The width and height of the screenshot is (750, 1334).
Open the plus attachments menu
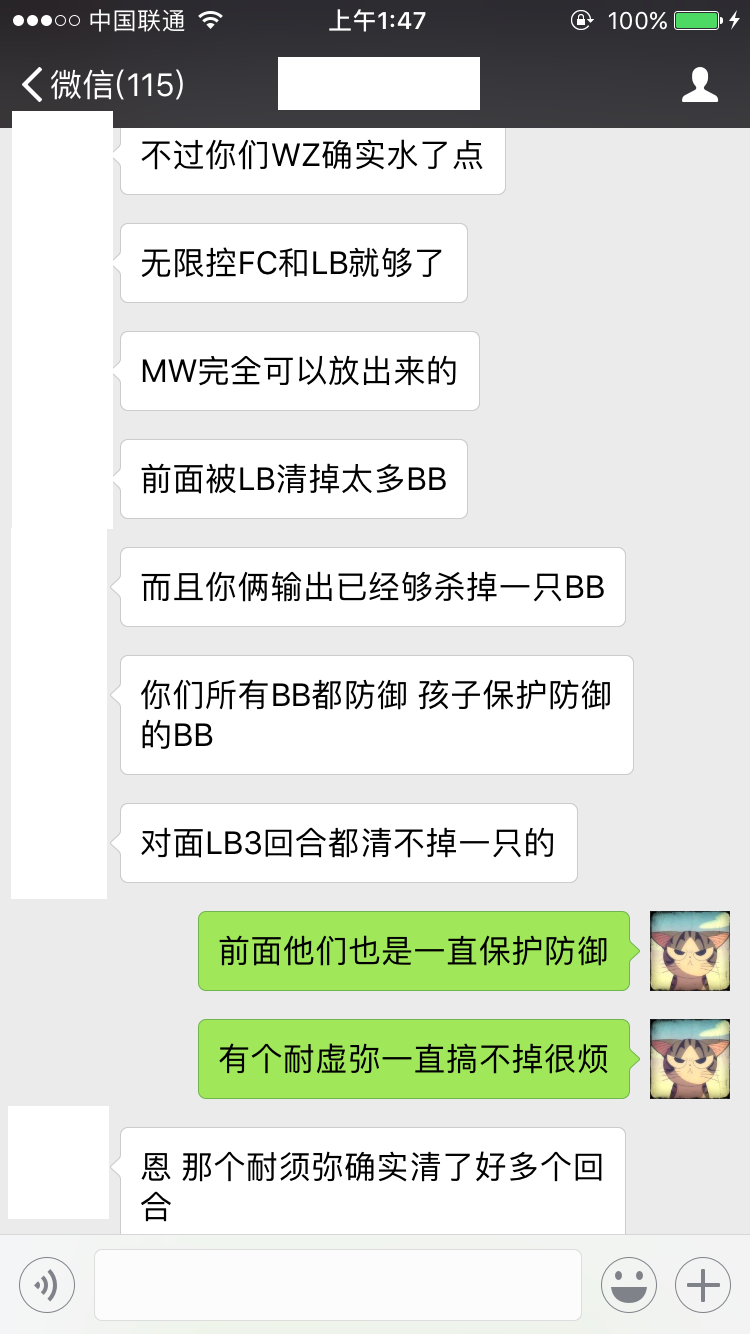703,1284
